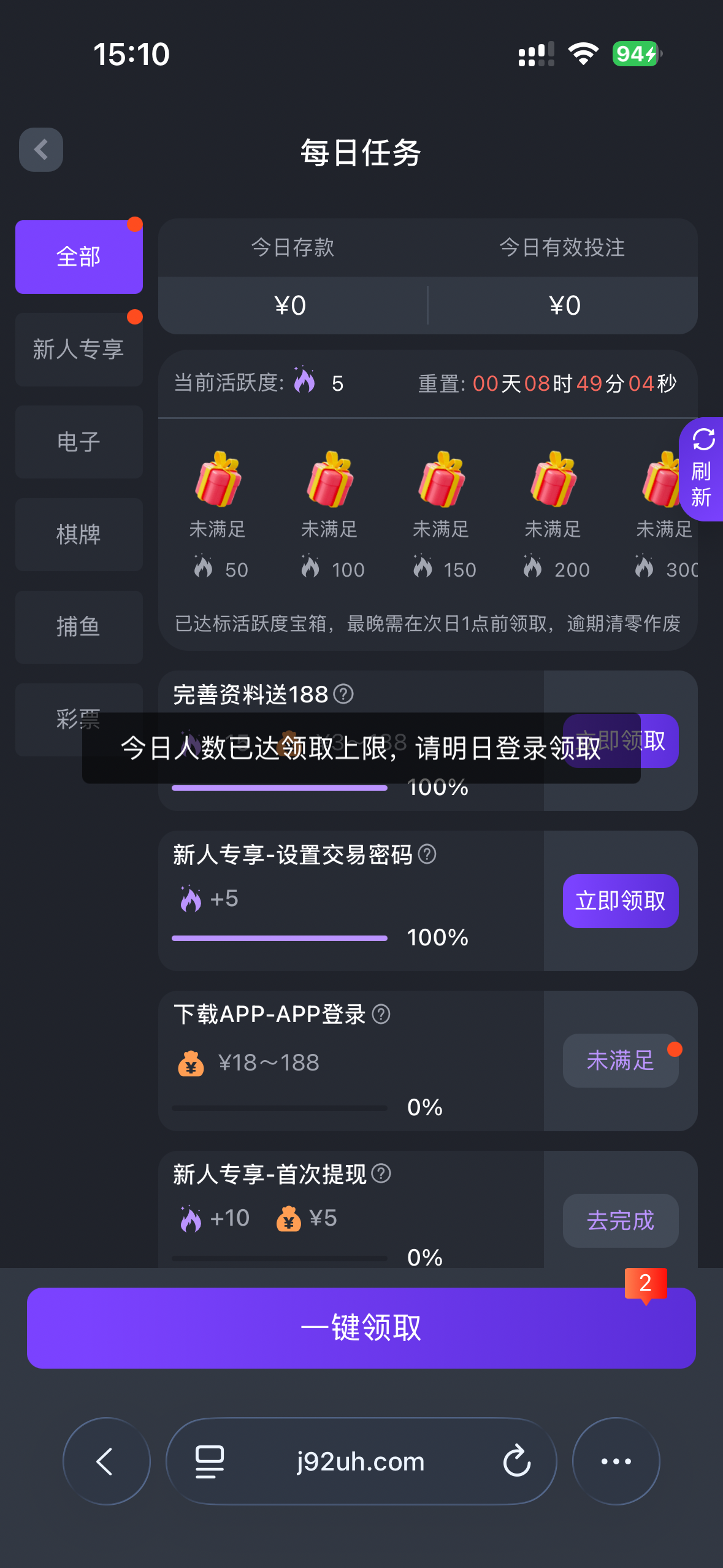Select the 全部 category tab
The width and height of the screenshot is (723, 1568).
click(x=79, y=257)
